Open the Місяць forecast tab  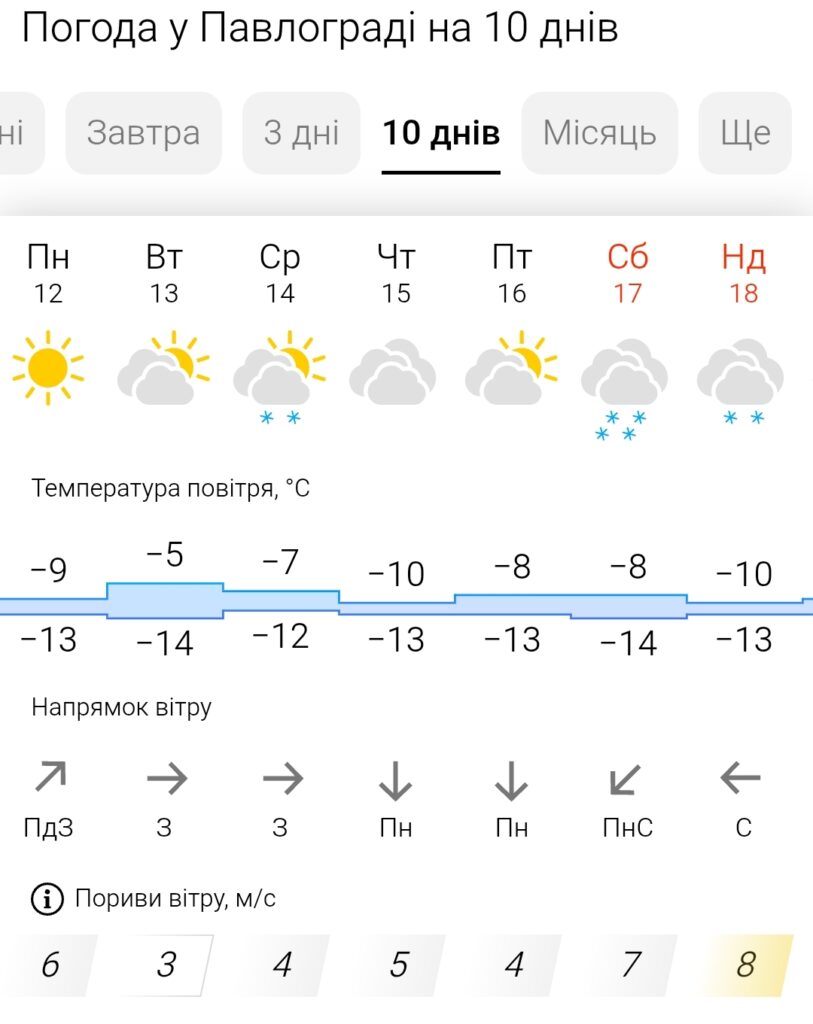click(599, 133)
